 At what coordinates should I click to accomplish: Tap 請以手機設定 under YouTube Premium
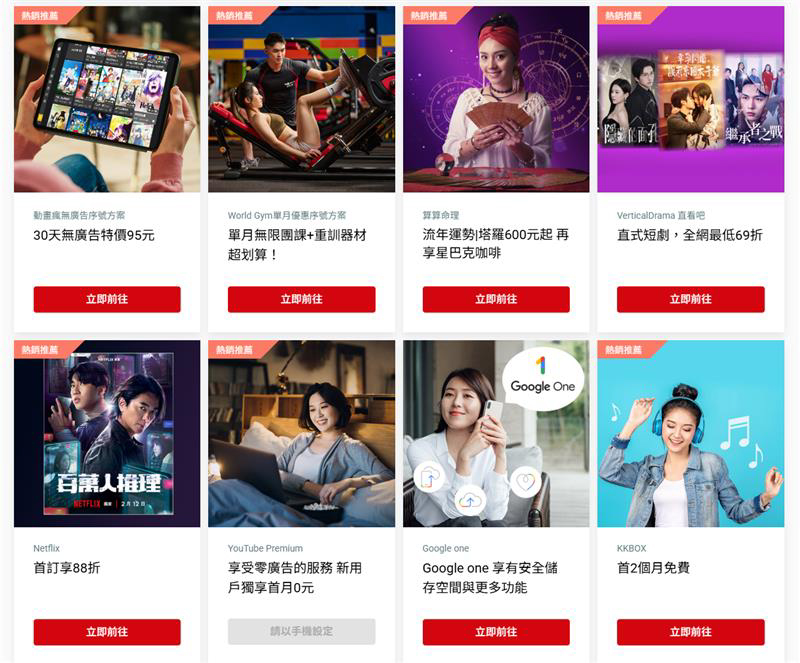(x=301, y=632)
